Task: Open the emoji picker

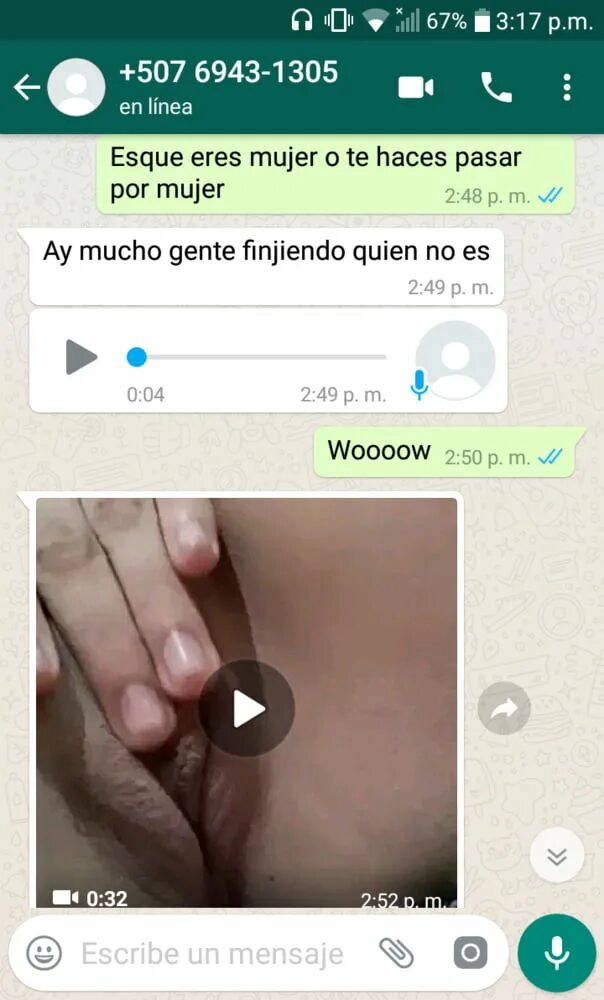Action: 42,951
